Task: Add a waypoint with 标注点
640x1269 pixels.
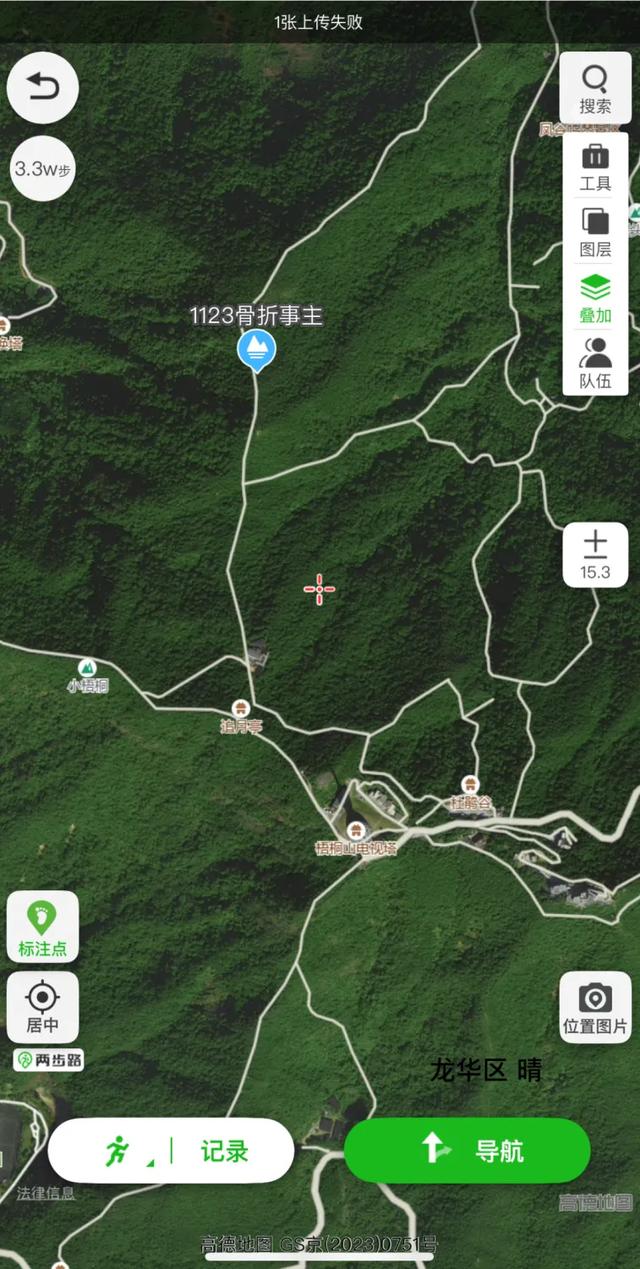Action: click(x=42, y=927)
